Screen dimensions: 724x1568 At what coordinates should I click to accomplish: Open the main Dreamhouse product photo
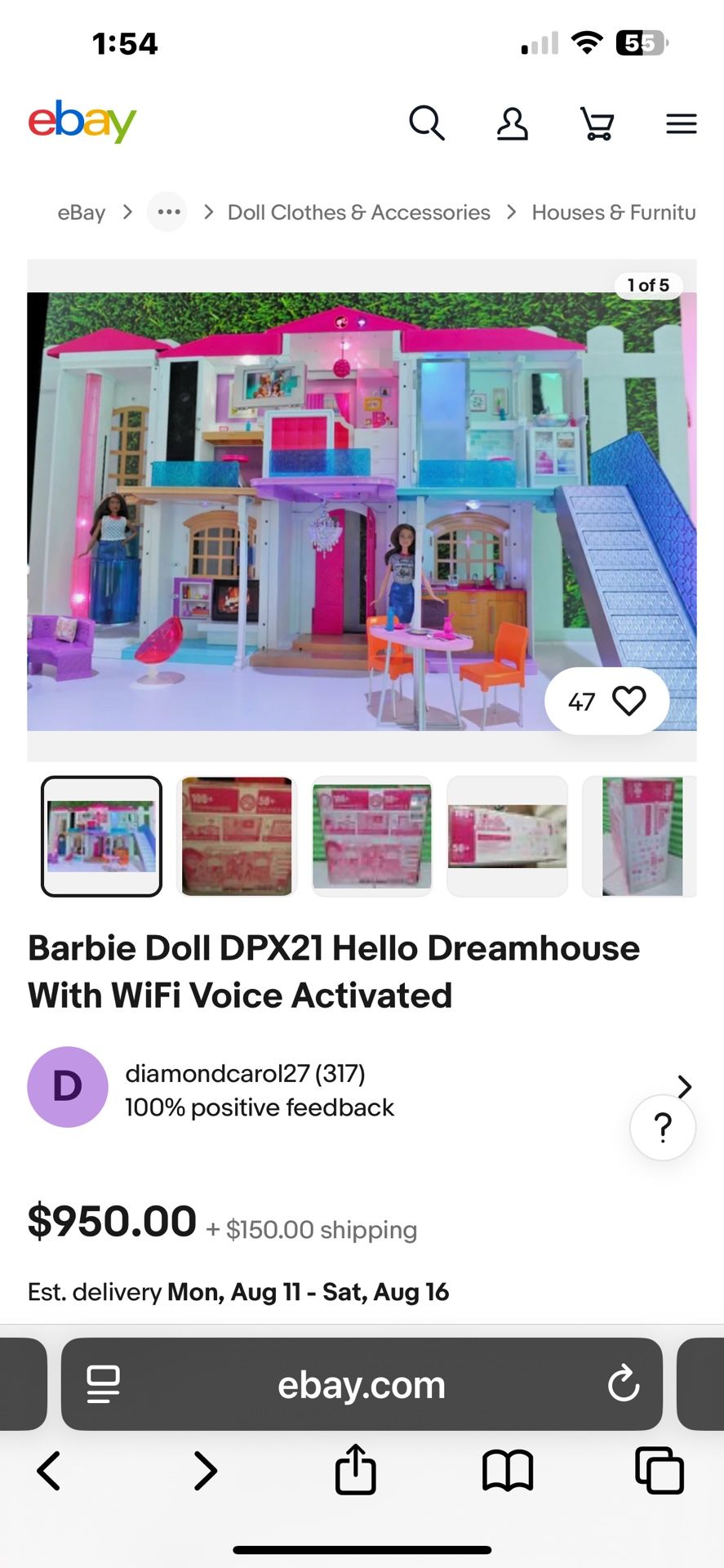(x=362, y=511)
